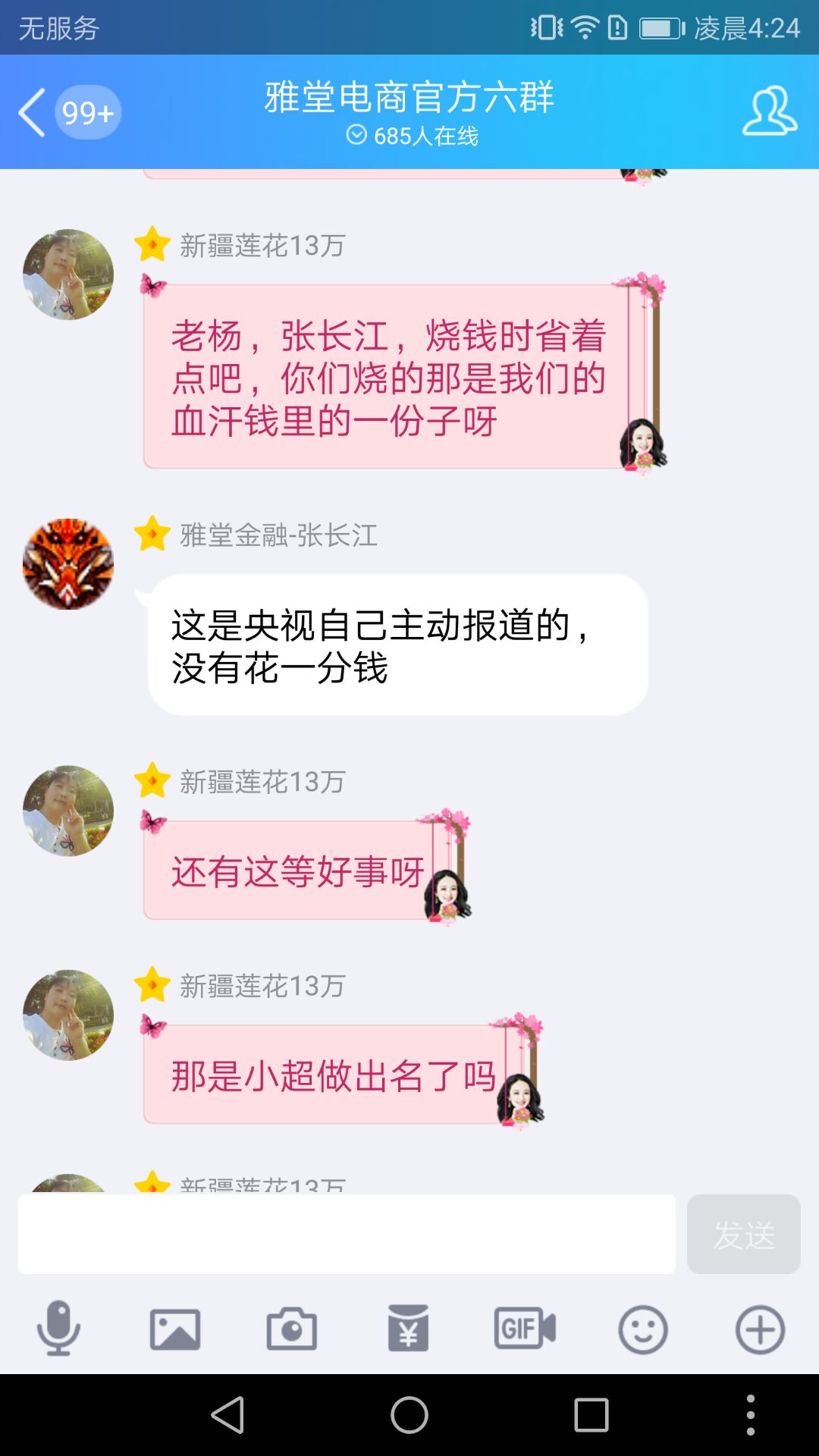This screenshot has width=819, height=1456.
Task: Open the camera to take photo
Action: (x=292, y=1329)
